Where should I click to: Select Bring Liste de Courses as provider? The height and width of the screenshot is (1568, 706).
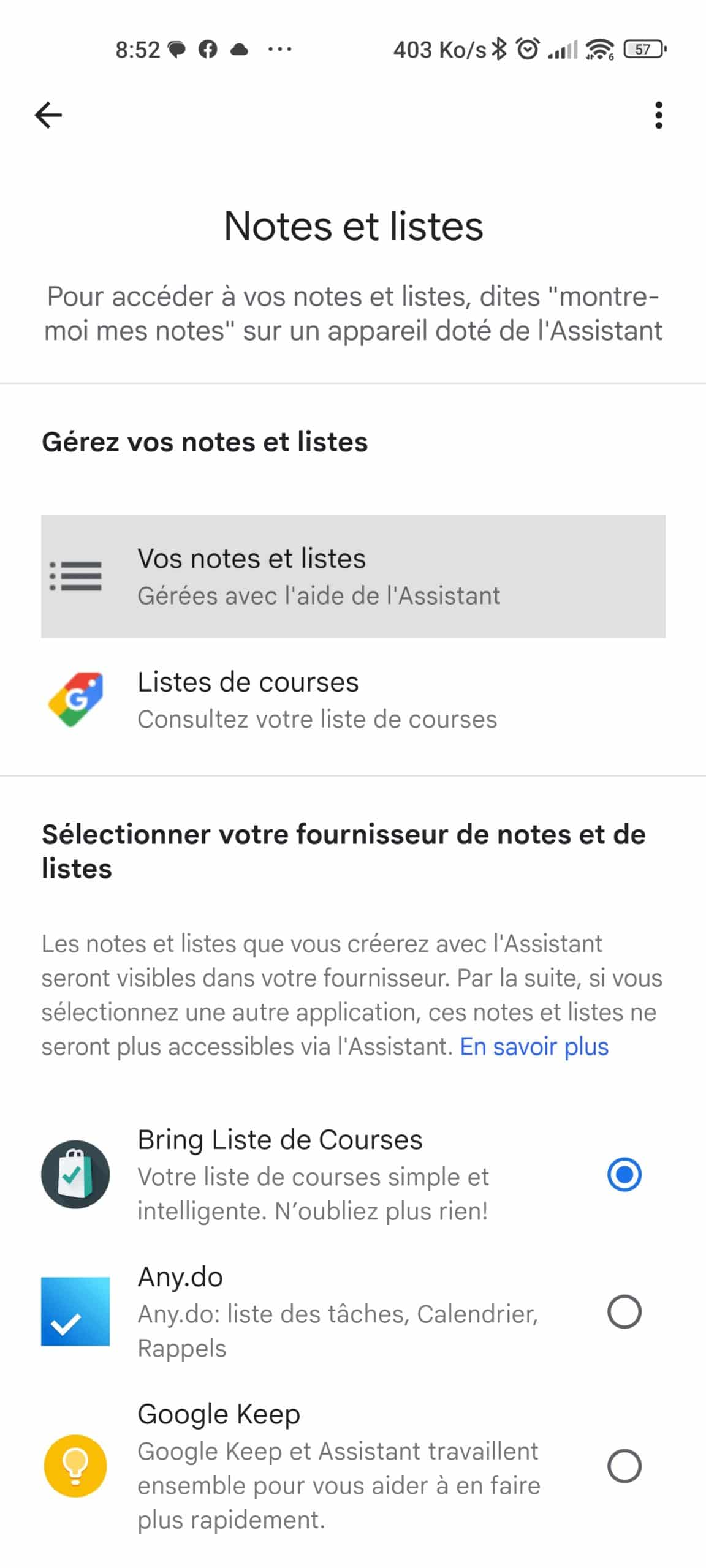point(624,1175)
